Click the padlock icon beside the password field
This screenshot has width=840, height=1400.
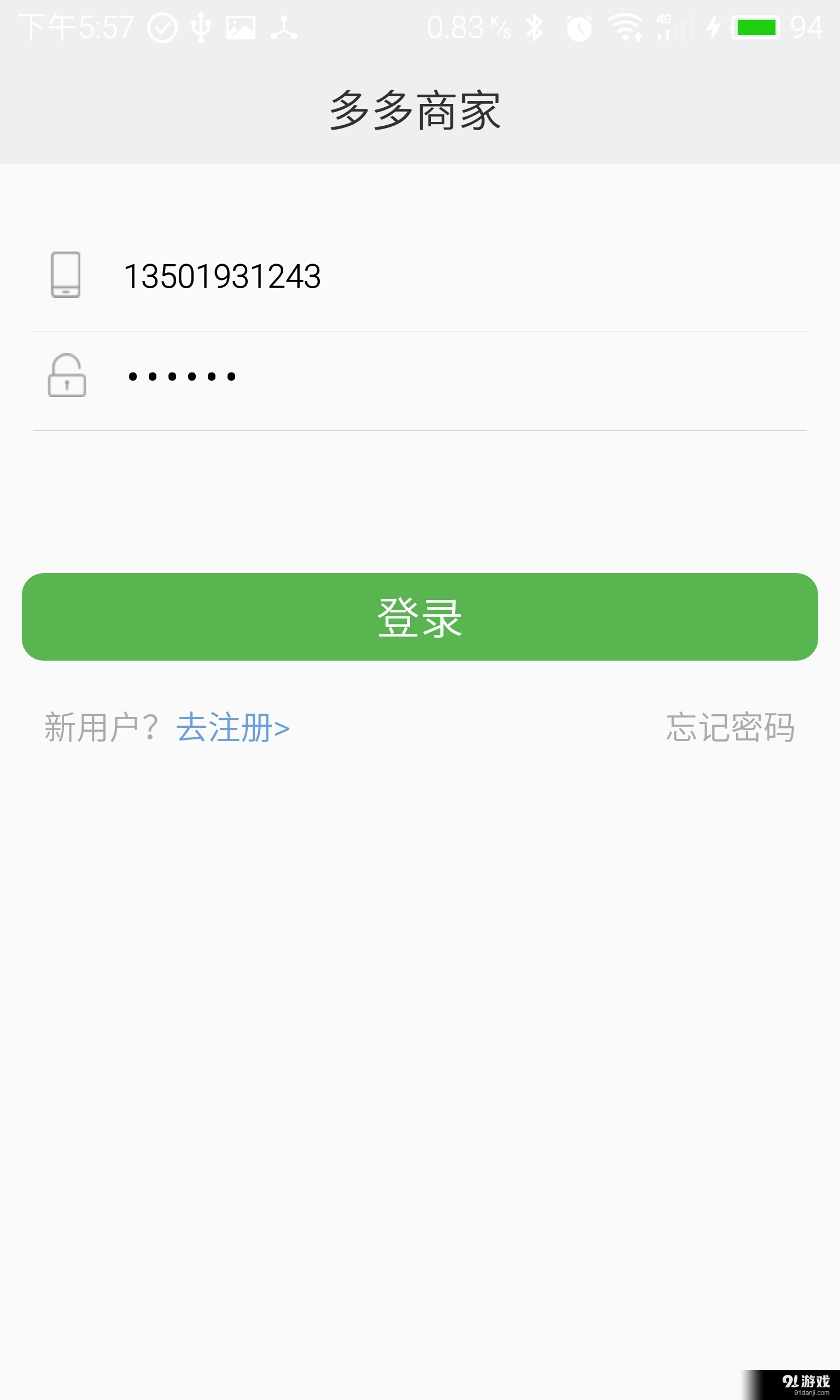[x=66, y=376]
